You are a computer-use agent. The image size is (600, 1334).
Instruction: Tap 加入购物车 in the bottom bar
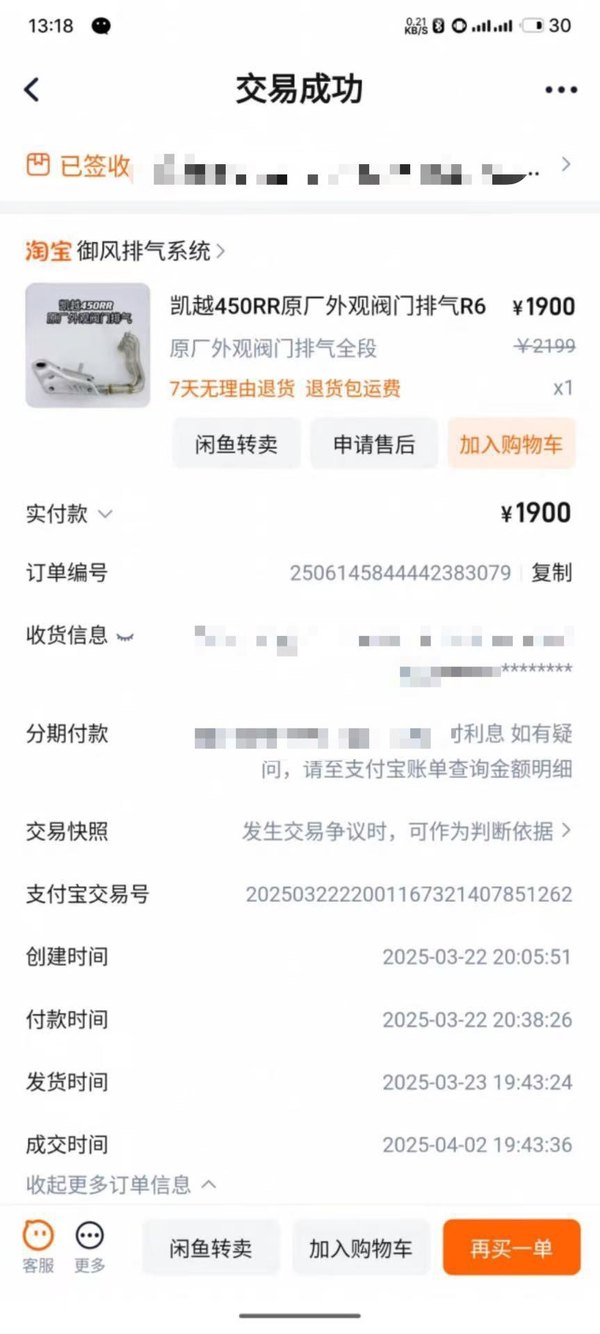coord(360,1248)
